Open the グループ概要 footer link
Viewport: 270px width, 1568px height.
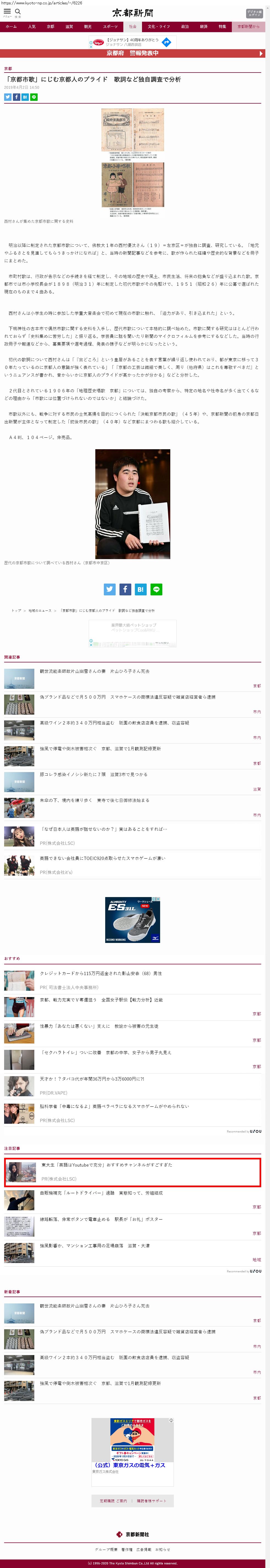[x=106, y=1550]
